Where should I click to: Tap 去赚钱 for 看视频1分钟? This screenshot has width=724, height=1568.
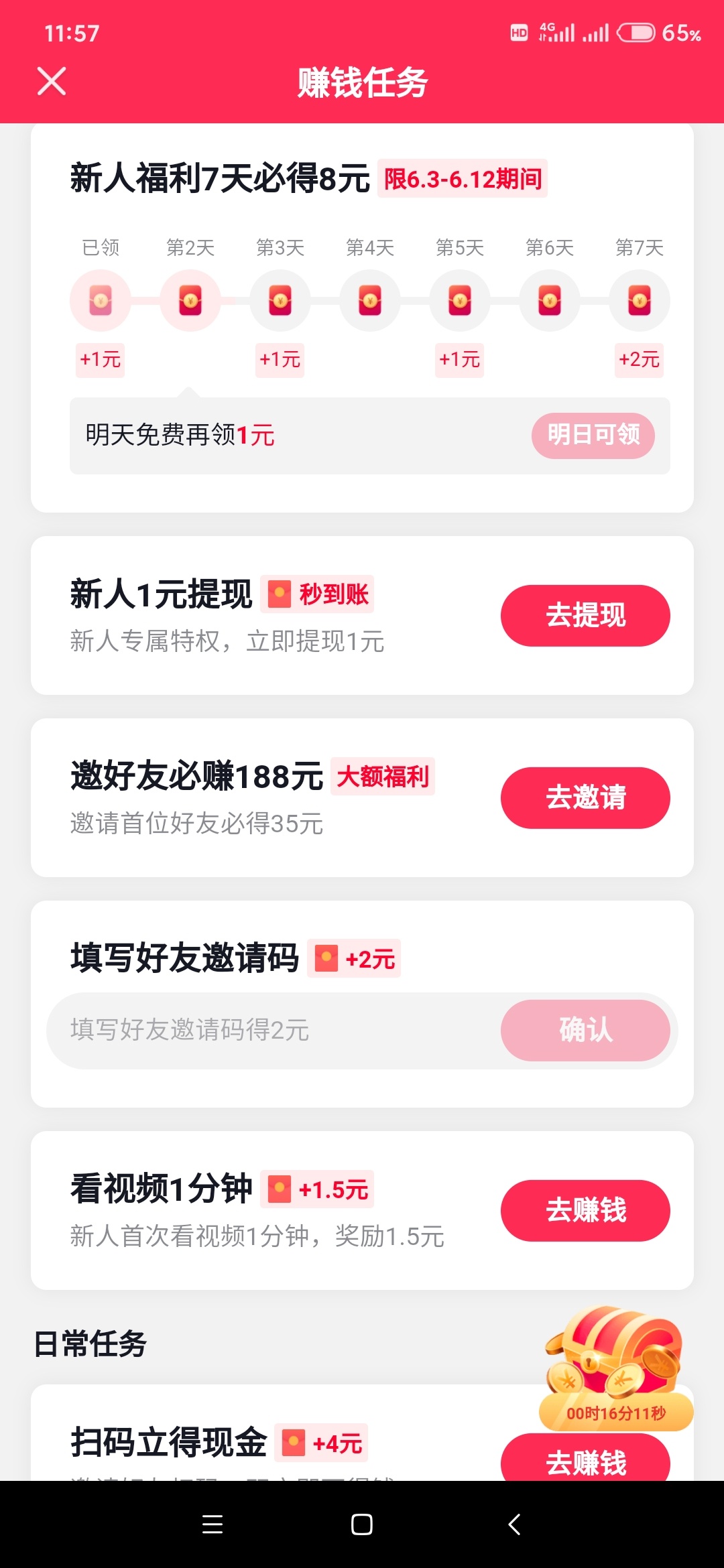click(x=585, y=1210)
